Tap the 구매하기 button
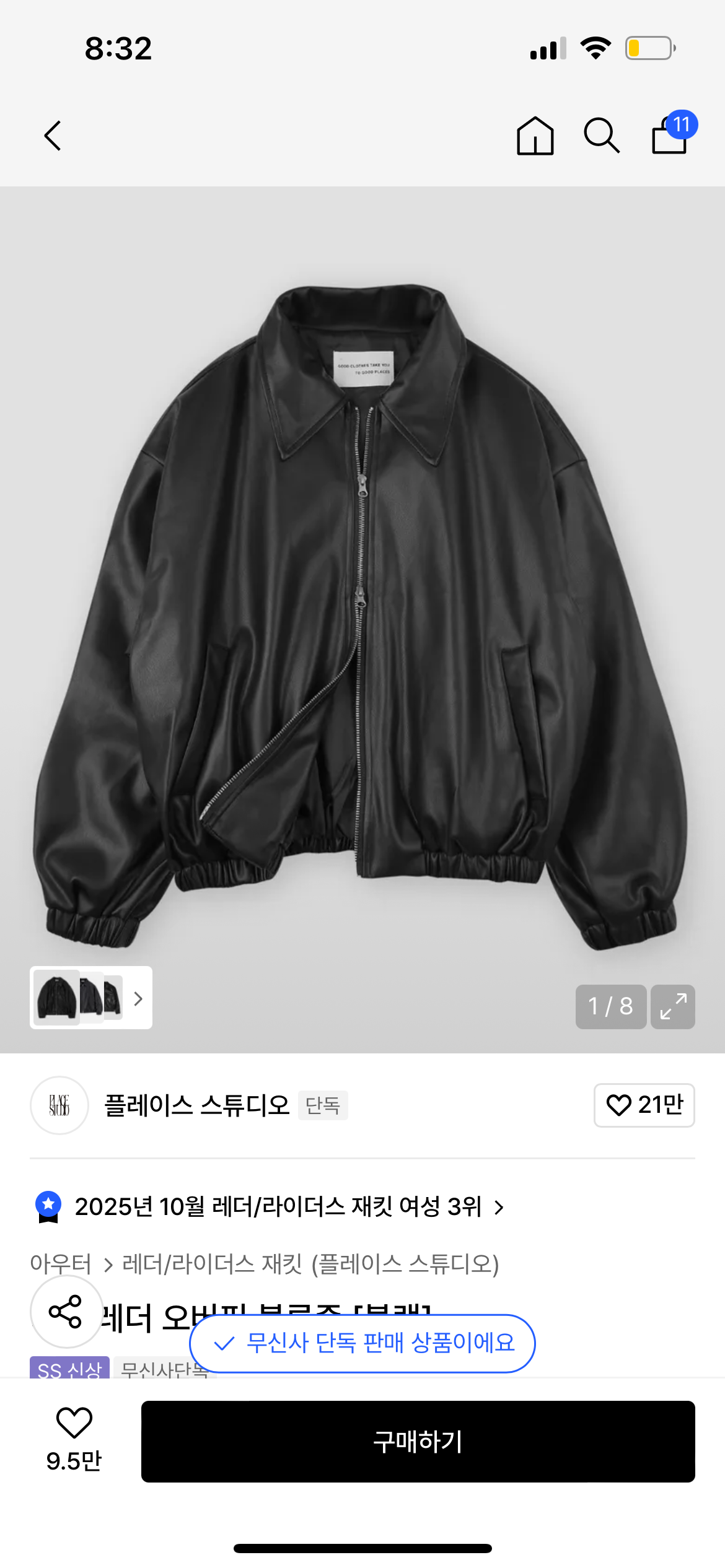 (418, 1441)
